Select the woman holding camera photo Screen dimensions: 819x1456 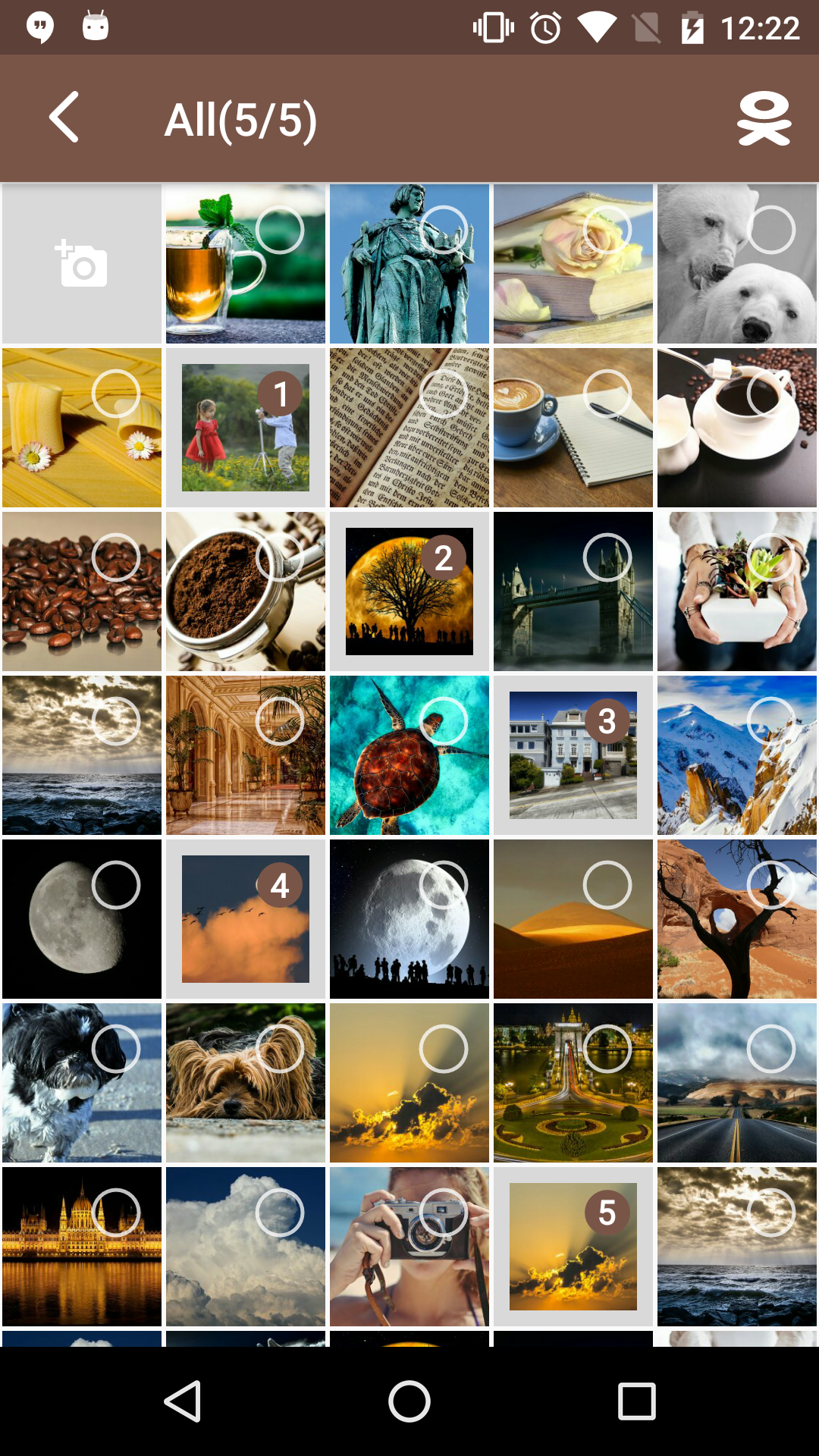point(409,1247)
